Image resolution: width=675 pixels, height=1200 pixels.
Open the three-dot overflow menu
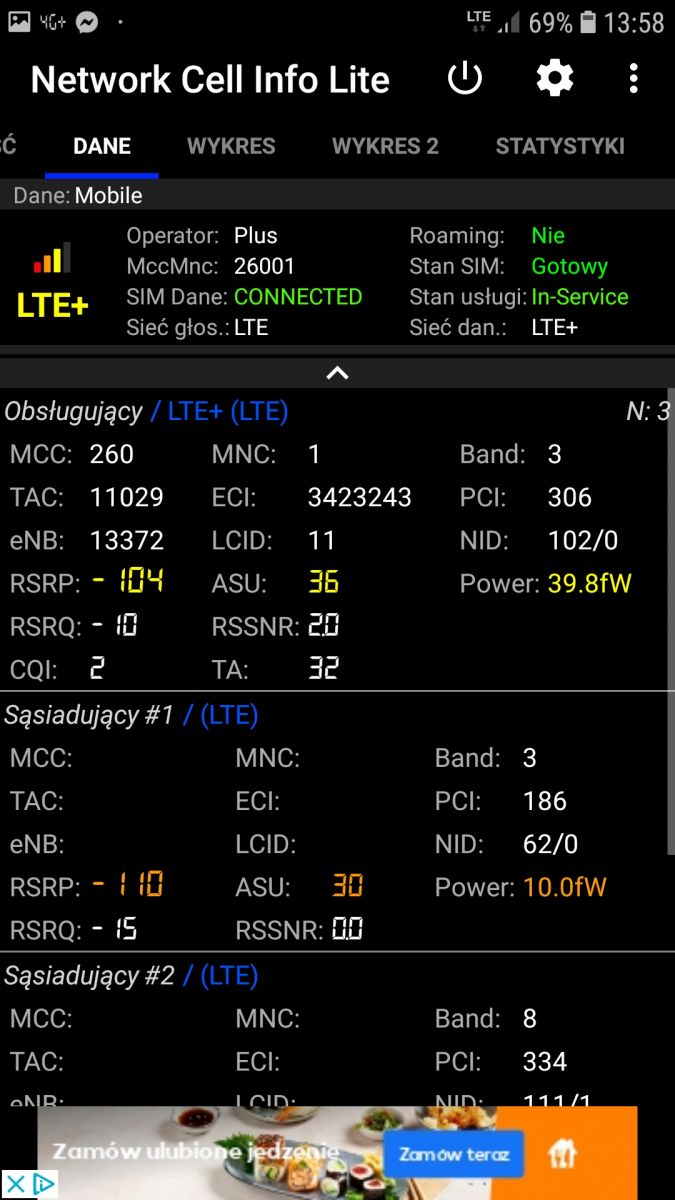[633, 79]
